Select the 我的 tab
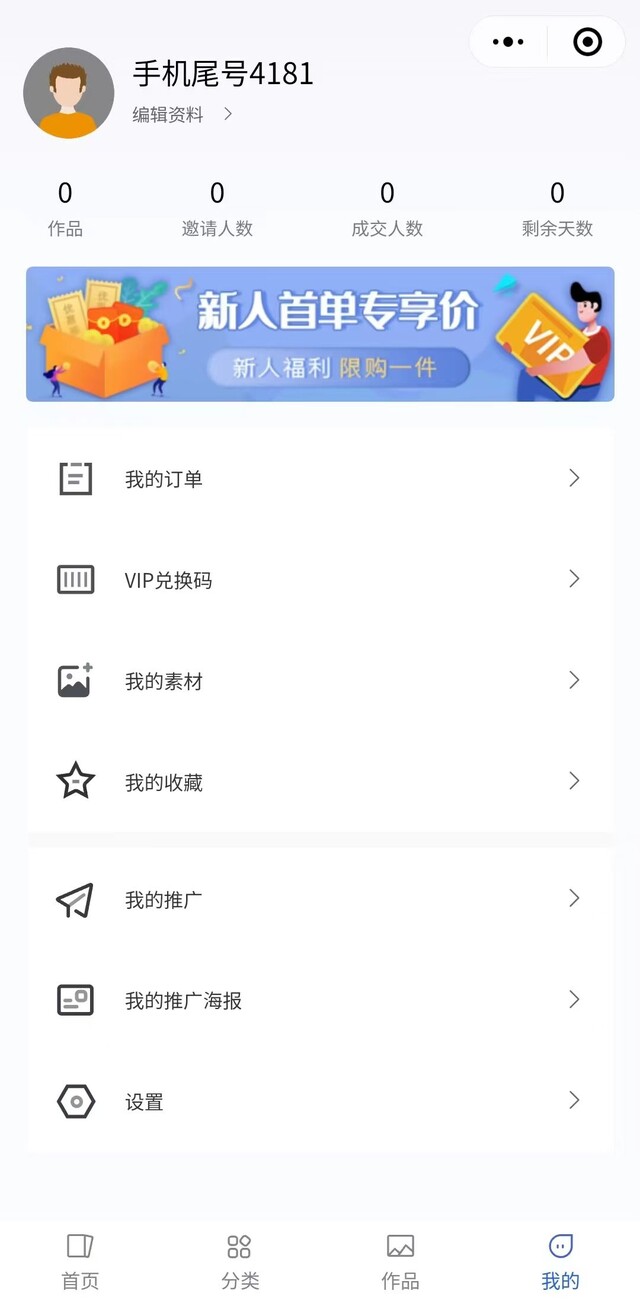 coord(560,1261)
